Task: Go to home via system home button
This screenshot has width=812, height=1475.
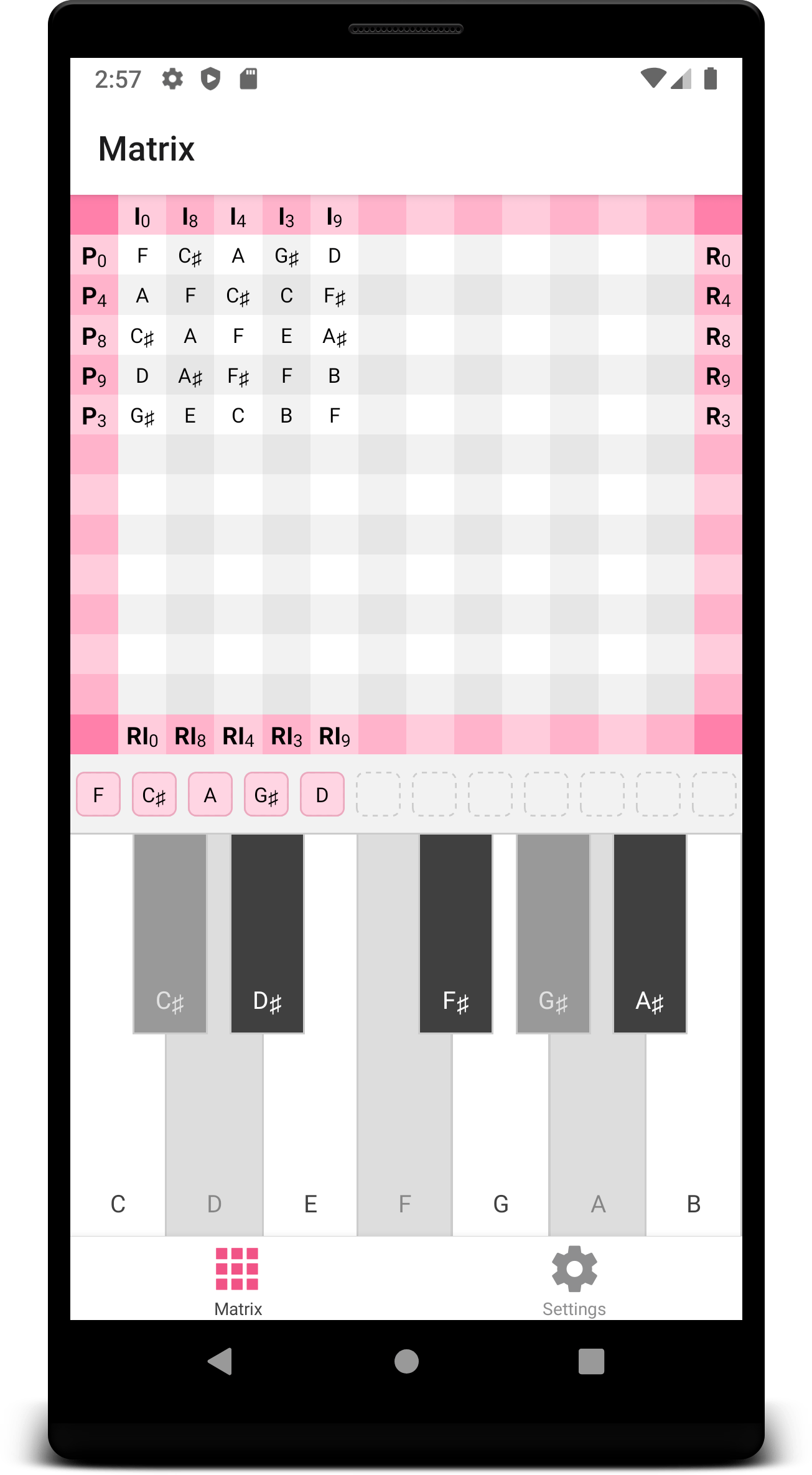Action: (x=406, y=1361)
